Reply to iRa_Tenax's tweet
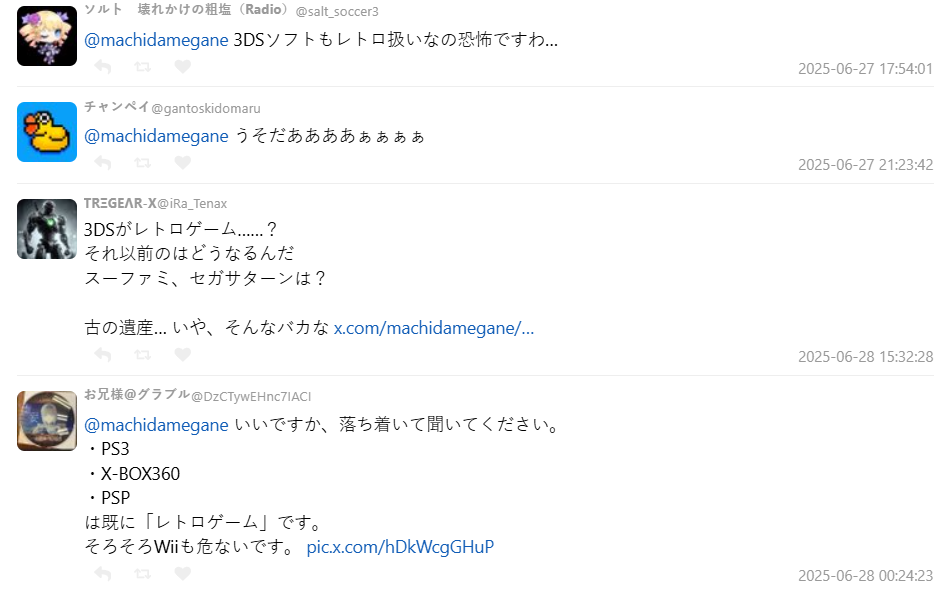Viewport: 940px width, 589px height. coord(102,354)
